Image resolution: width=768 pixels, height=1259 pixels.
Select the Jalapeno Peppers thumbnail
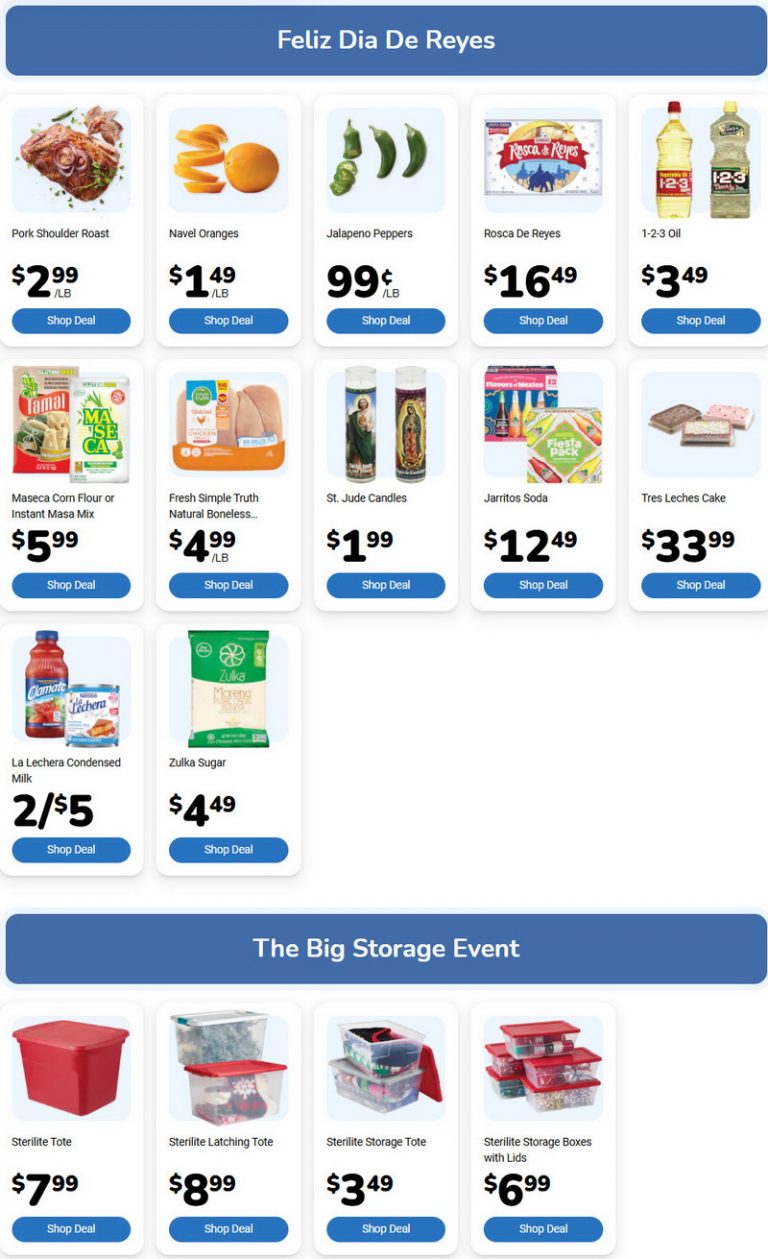click(x=385, y=160)
